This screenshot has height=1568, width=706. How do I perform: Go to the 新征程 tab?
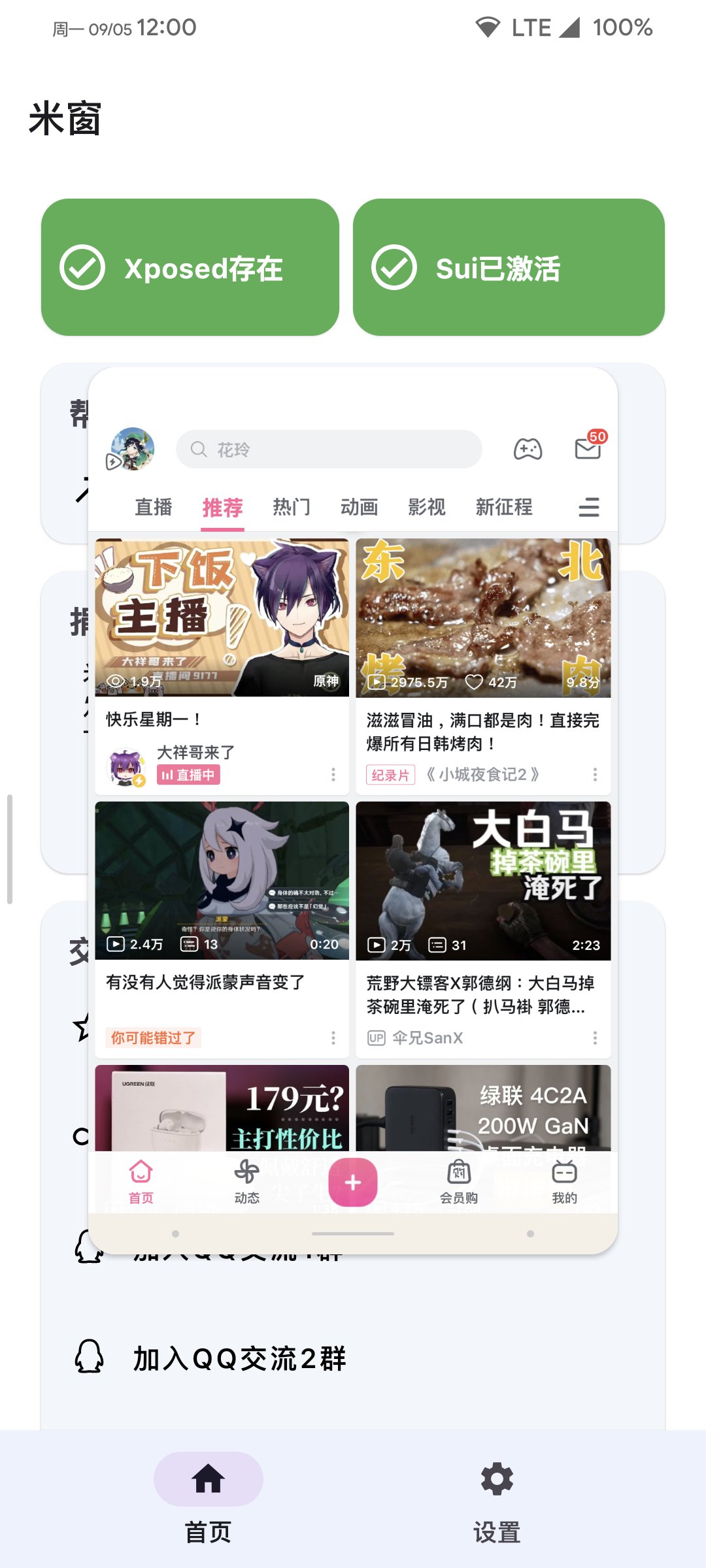504,507
